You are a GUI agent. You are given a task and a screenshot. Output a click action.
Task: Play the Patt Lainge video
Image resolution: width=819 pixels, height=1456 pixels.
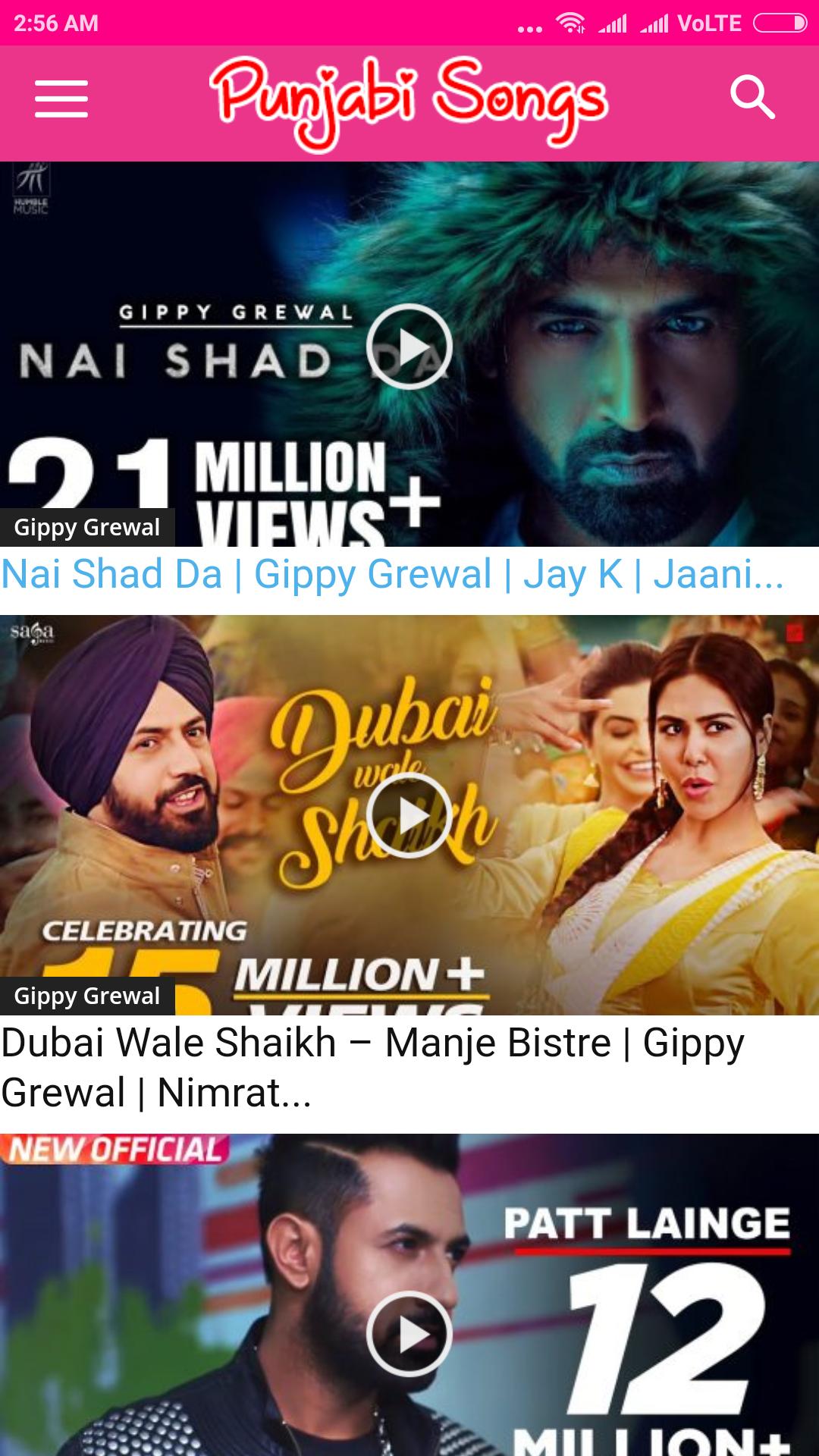coord(409,1334)
